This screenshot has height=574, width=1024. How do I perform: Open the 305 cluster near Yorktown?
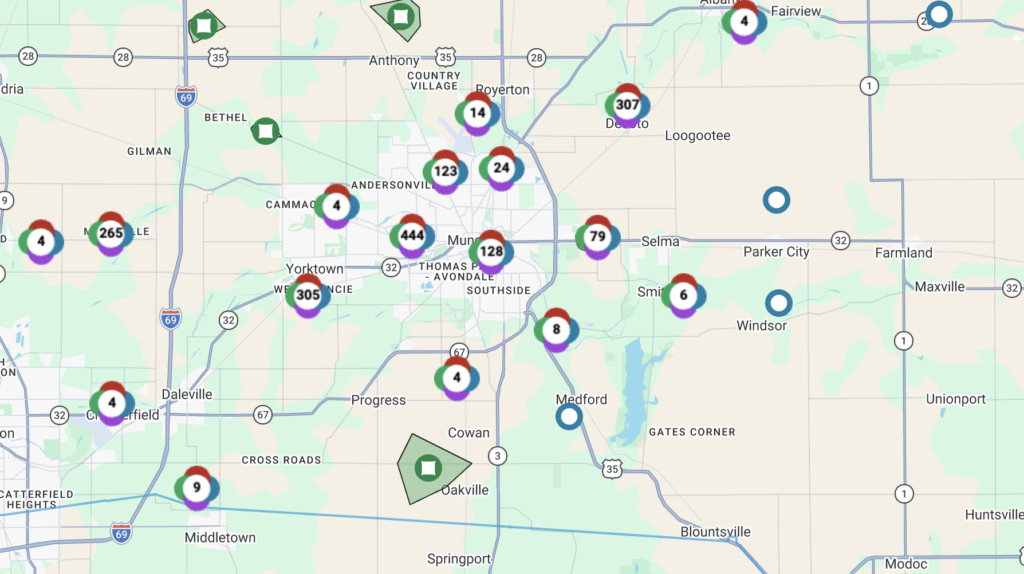coord(308,295)
